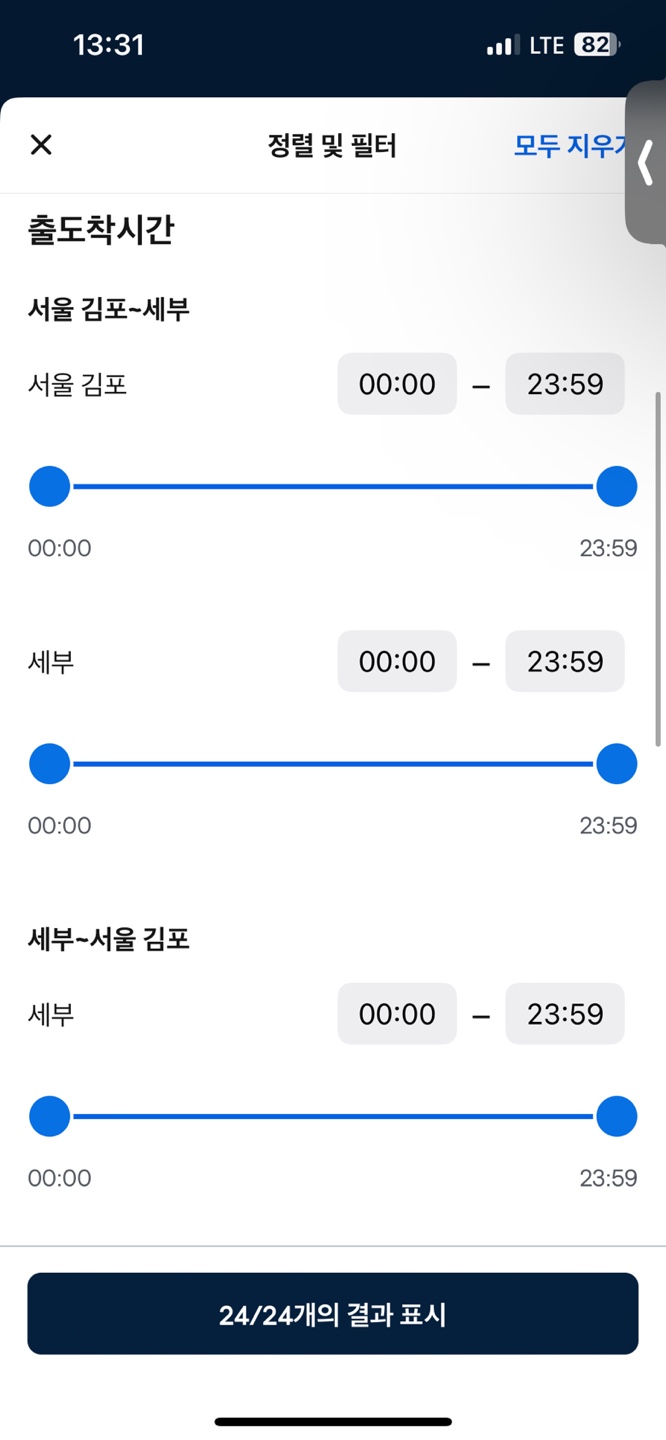Edit 세부 end time in 서울 김포~세부 section
666x1440 pixels.
565,661
